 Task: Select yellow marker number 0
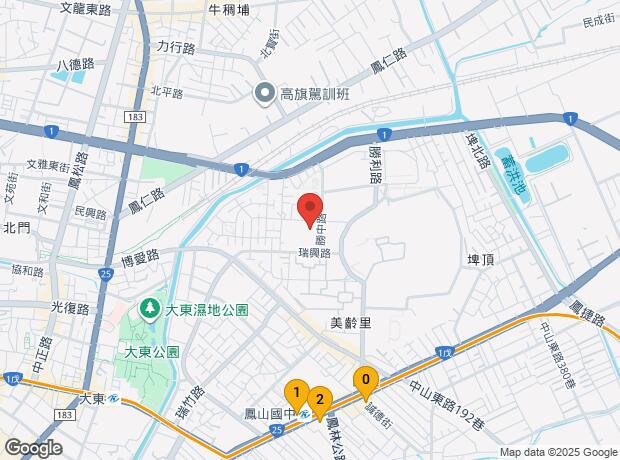(x=366, y=380)
